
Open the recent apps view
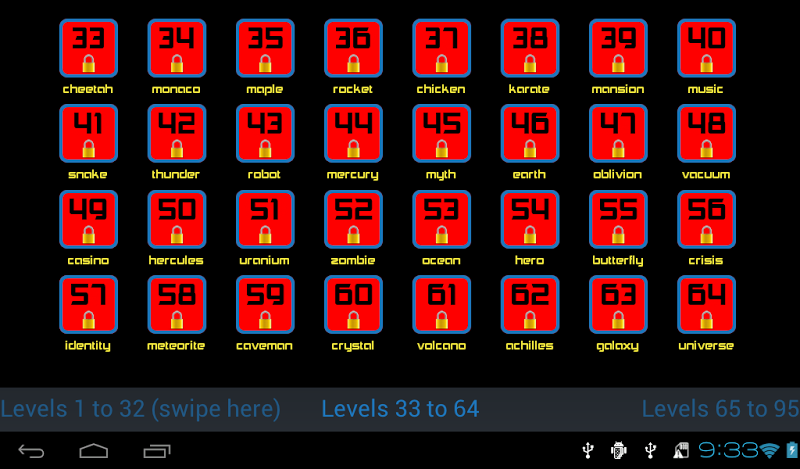158,451
